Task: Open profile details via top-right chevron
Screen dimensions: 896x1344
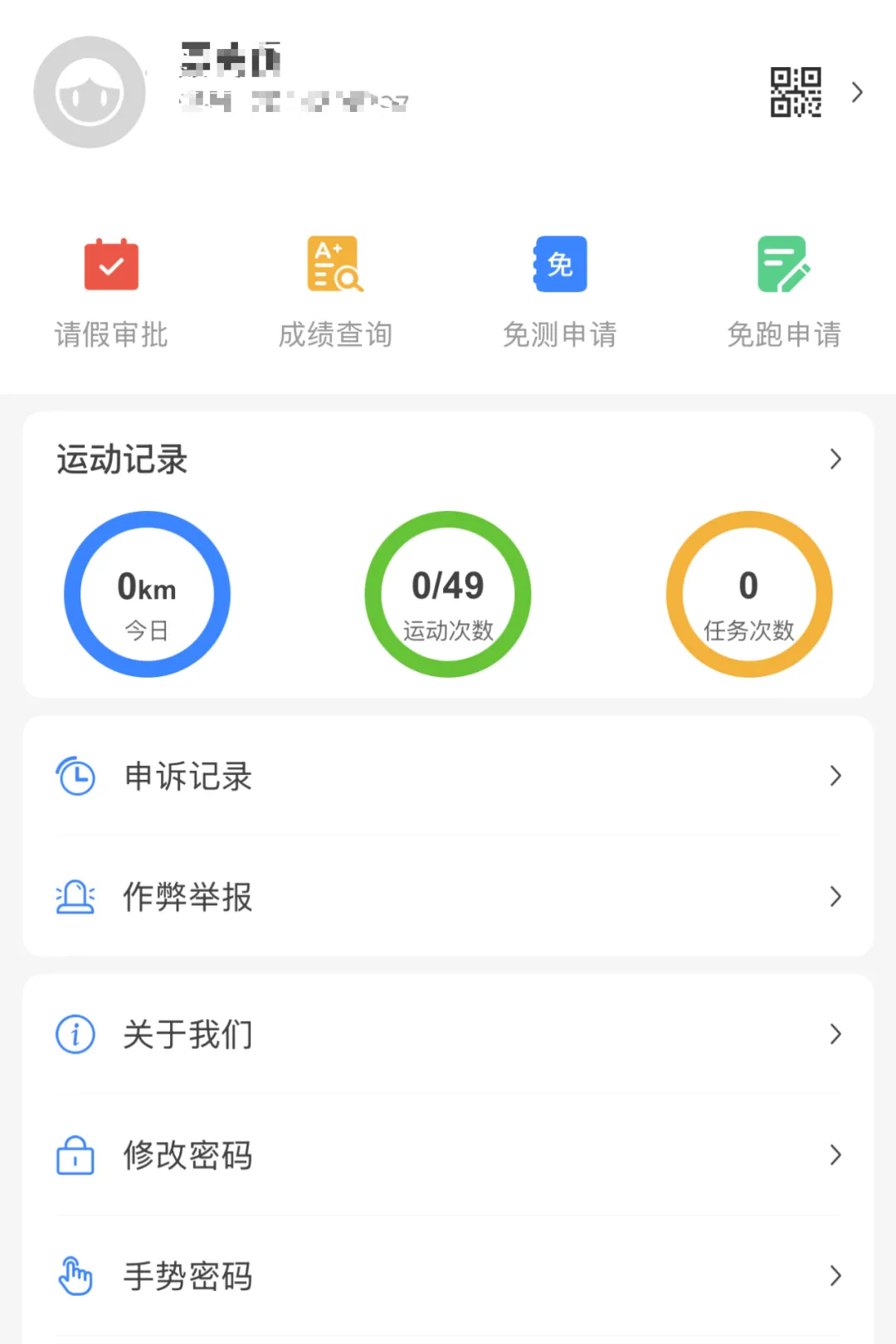Action: (857, 92)
